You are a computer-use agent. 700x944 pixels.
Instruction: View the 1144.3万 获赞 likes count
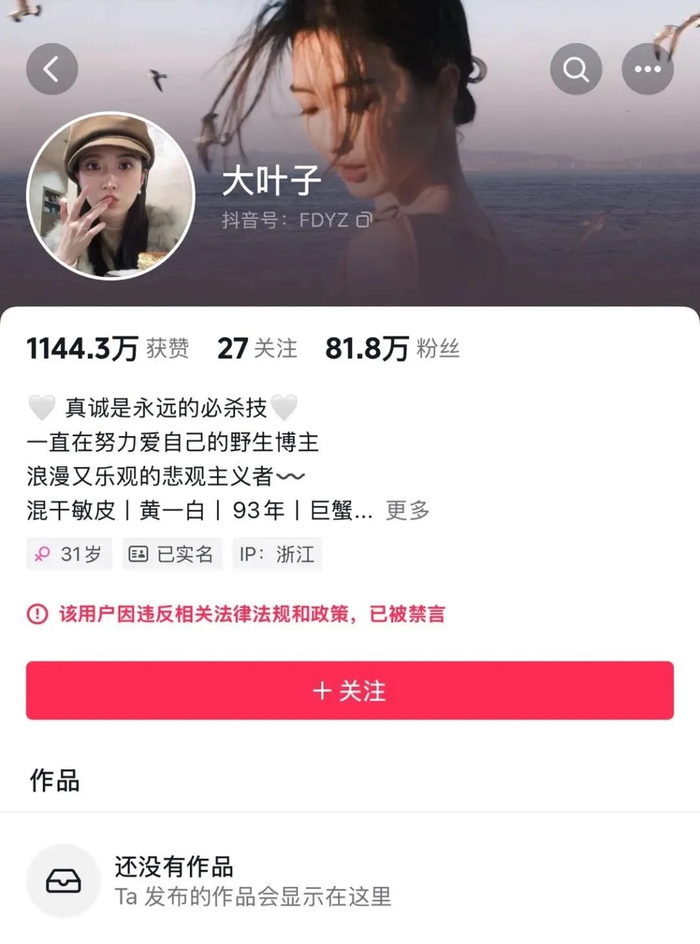pos(107,348)
